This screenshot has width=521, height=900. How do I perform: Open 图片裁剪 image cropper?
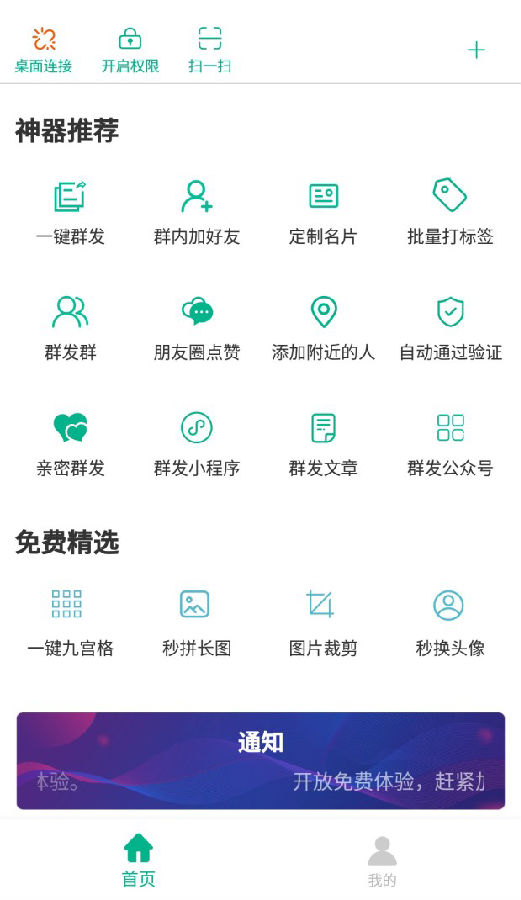[x=323, y=623]
